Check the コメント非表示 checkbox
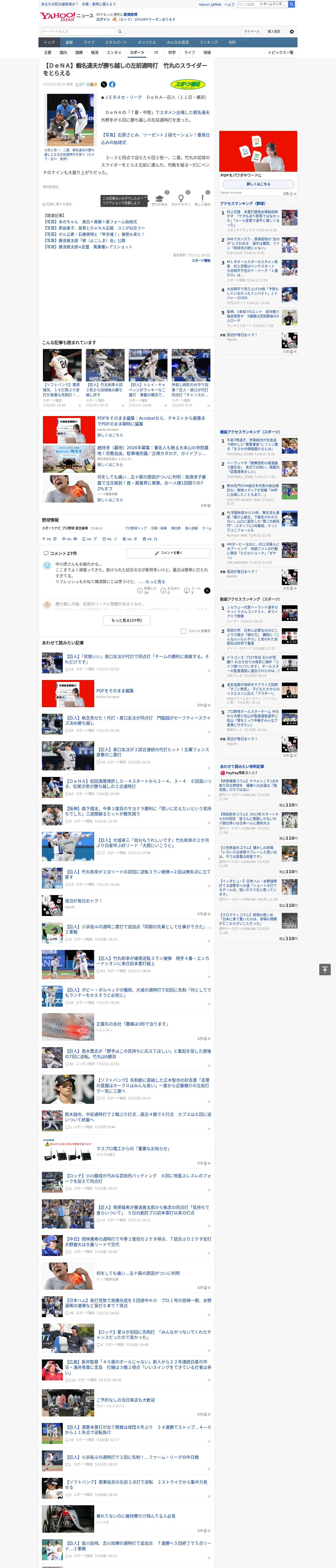 [x=183, y=631]
